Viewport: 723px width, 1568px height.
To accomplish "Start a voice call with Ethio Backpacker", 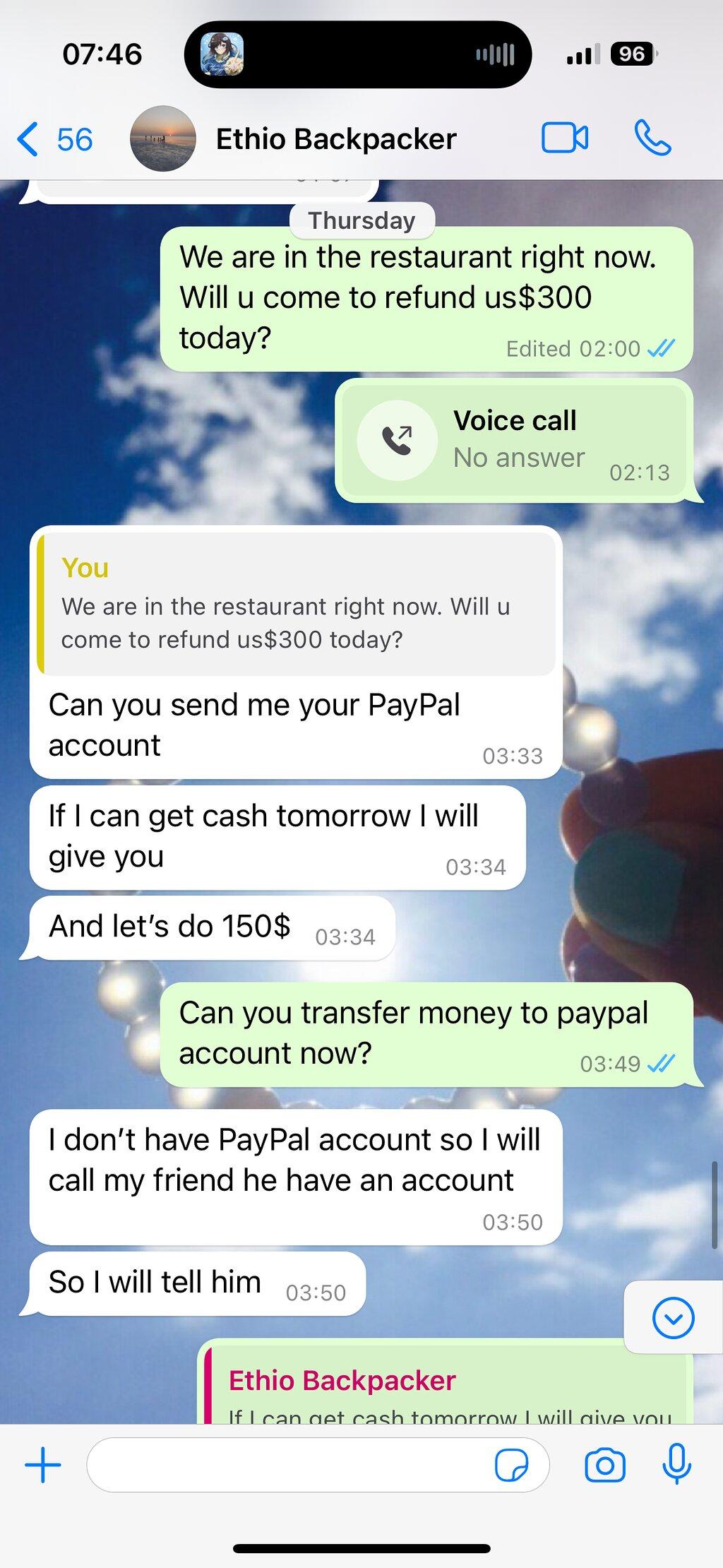I will [x=652, y=138].
